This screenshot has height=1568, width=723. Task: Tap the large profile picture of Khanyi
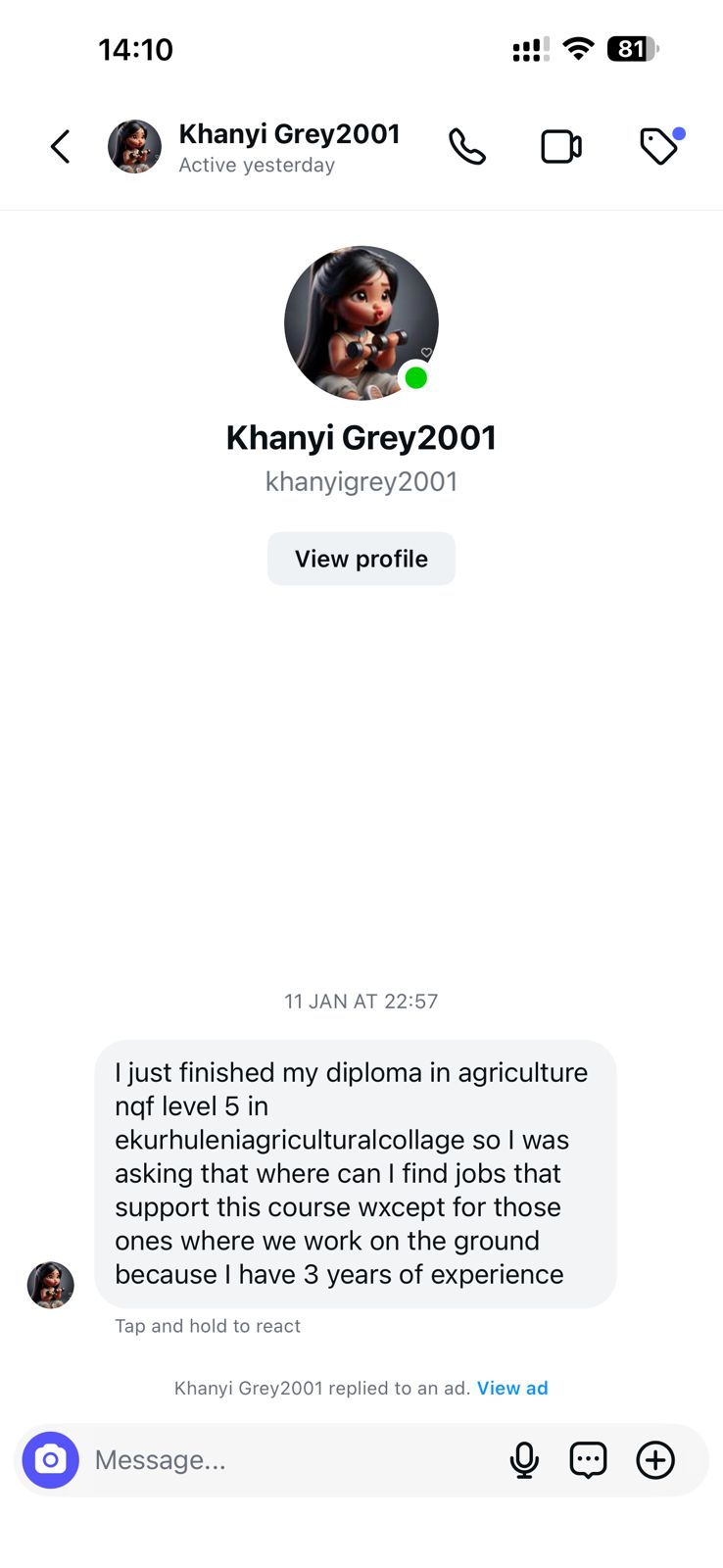tap(361, 323)
